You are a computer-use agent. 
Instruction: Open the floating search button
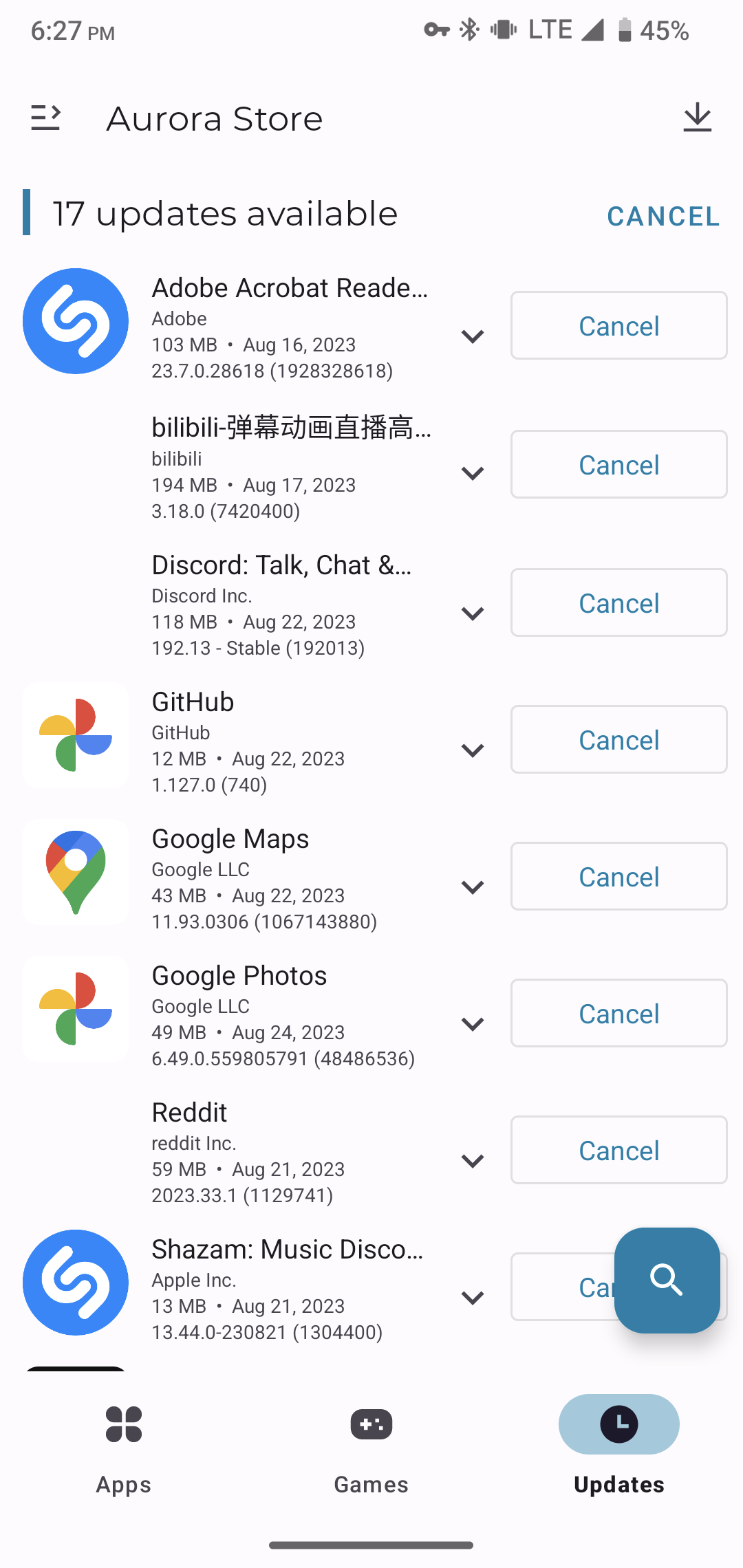click(x=667, y=1280)
